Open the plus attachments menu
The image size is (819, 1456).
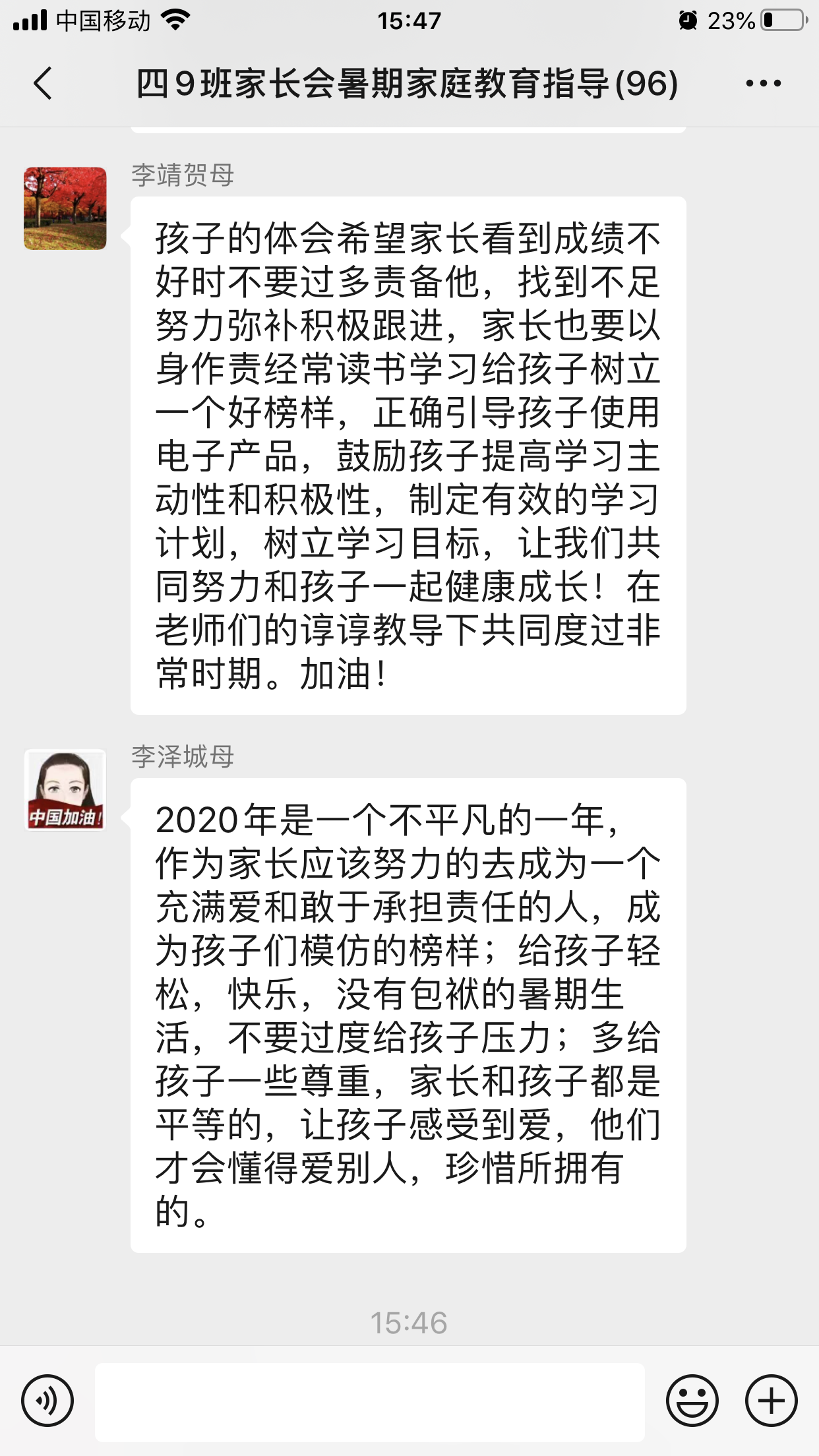[x=771, y=1401]
